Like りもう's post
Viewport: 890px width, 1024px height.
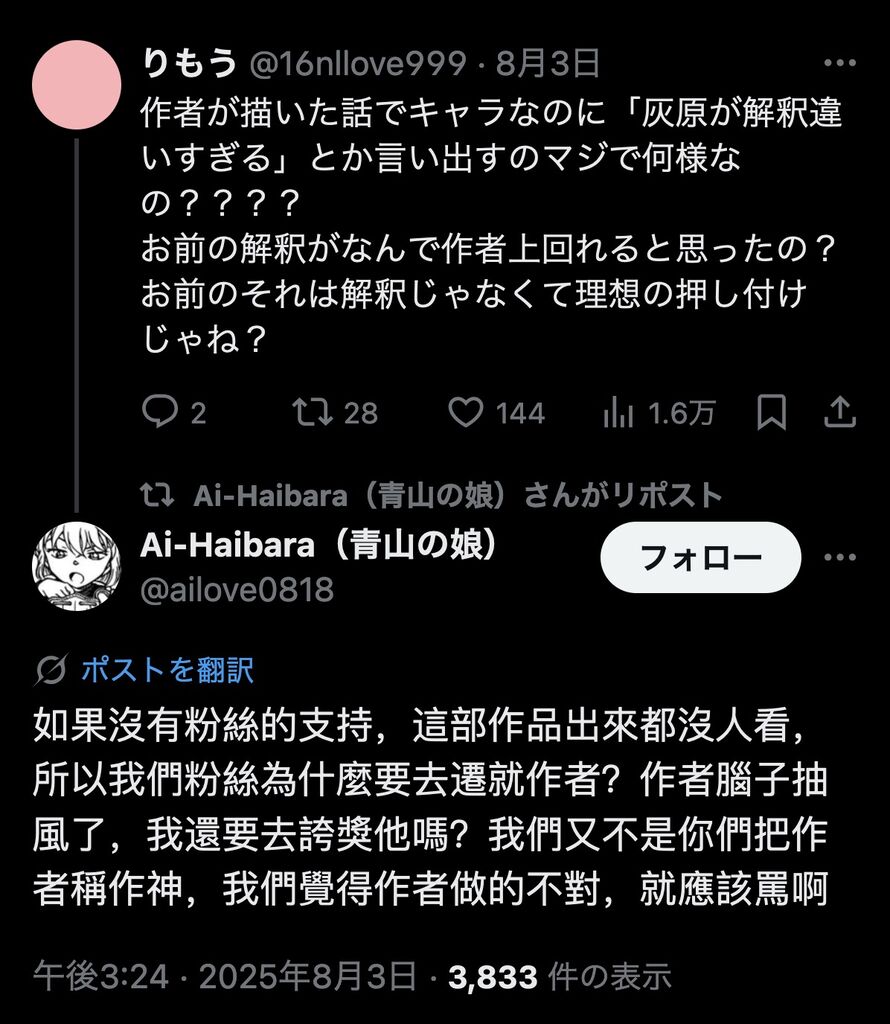(x=465, y=412)
